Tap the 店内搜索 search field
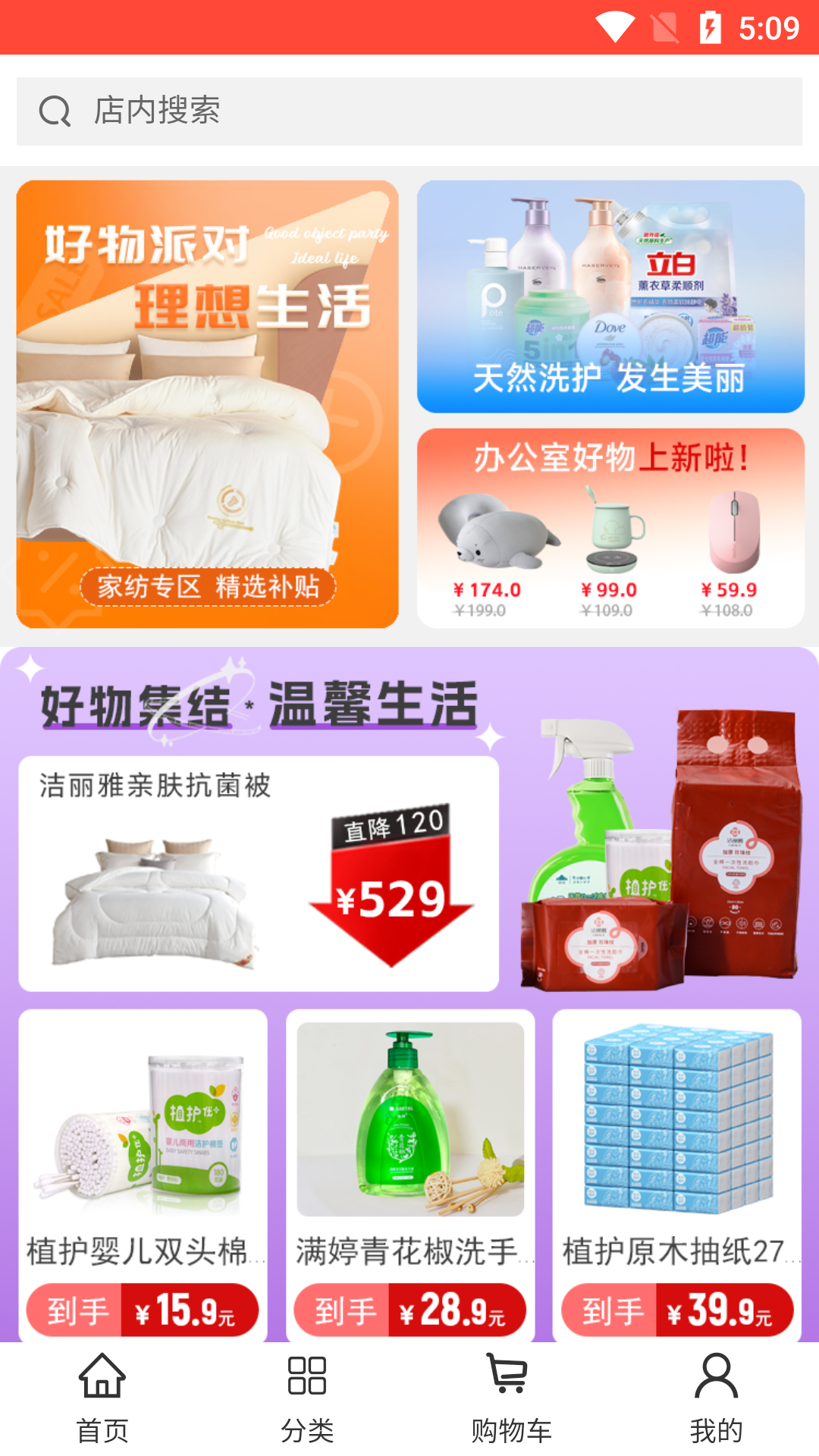The image size is (819, 1456). click(409, 111)
